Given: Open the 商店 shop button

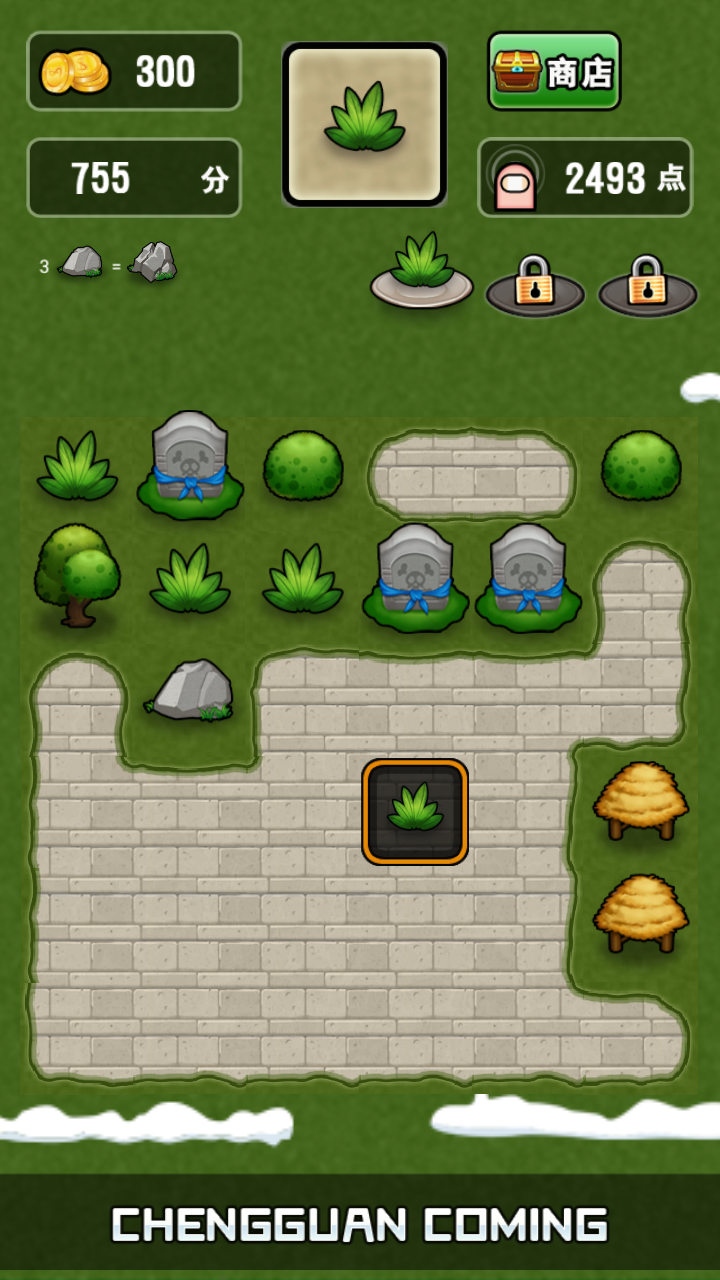Looking at the screenshot, I should tap(554, 71).
